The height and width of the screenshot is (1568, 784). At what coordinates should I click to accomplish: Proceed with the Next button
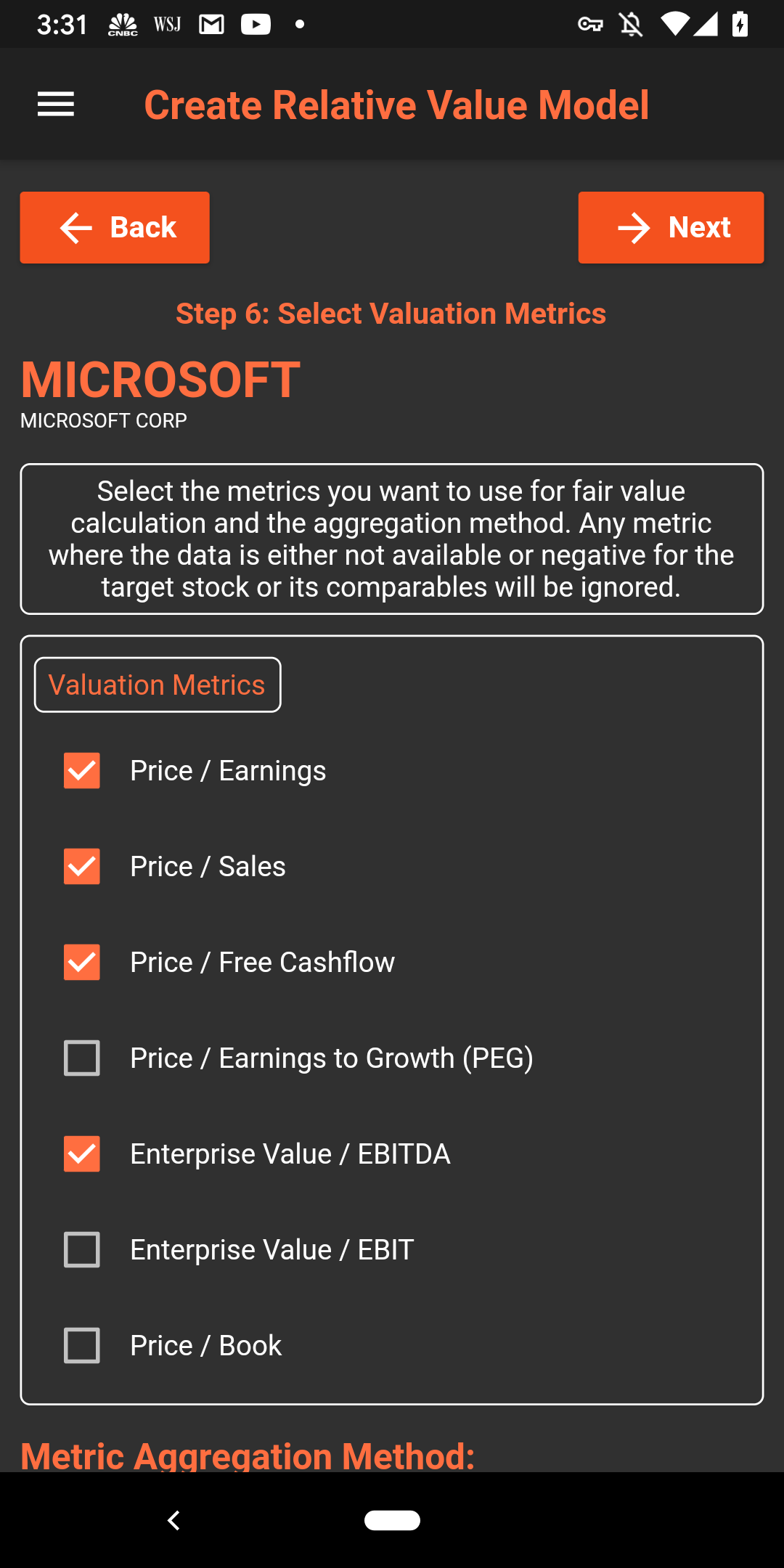click(671, 227)
